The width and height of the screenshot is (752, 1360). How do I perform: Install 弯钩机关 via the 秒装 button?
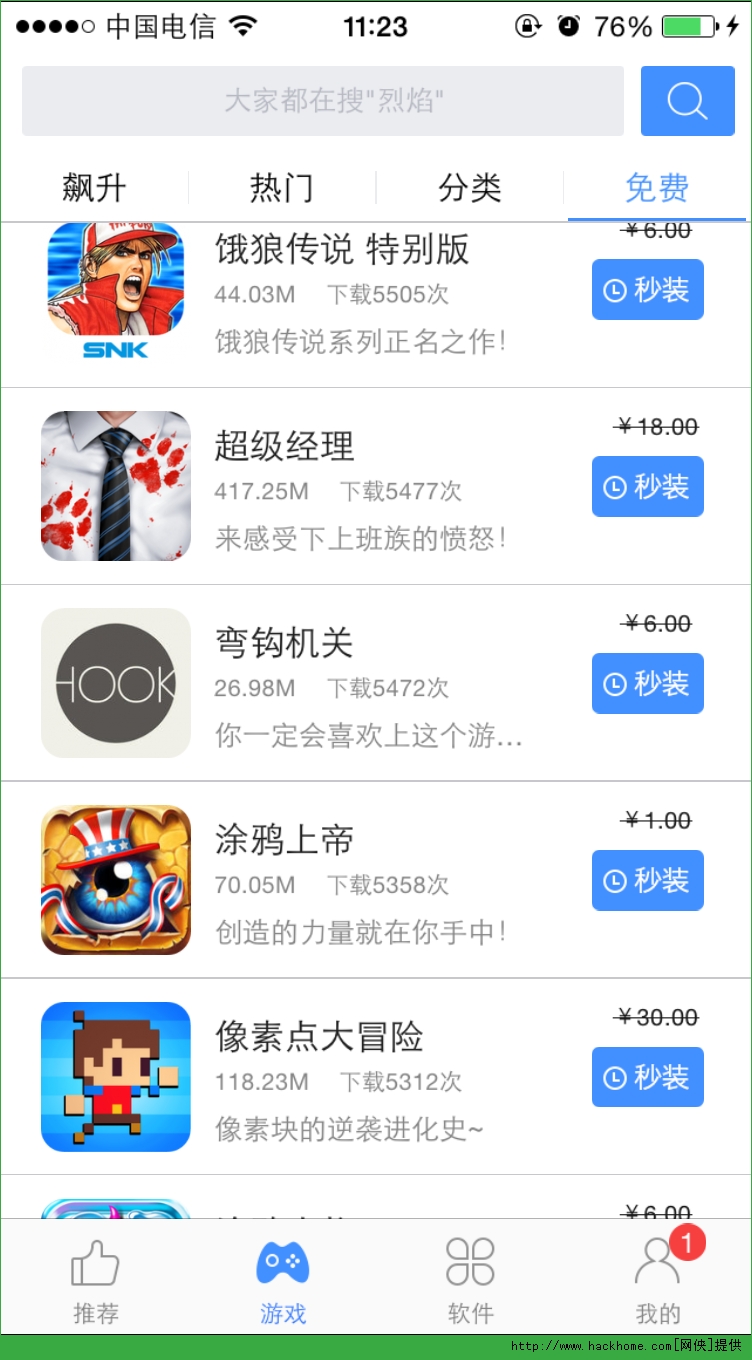coord(647,684)
